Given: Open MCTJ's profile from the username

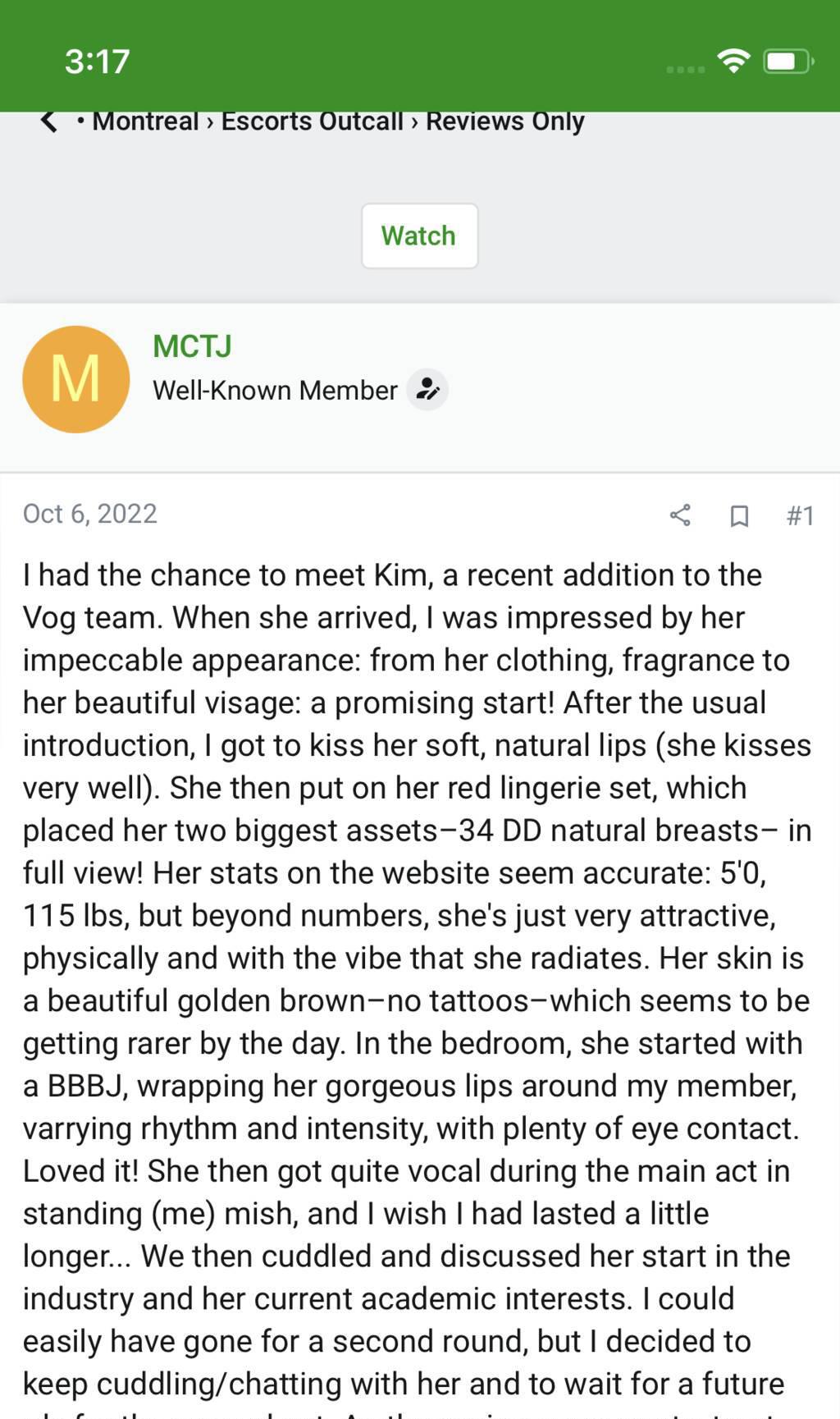Looking at the screenshot, I should tap(192, 346).
